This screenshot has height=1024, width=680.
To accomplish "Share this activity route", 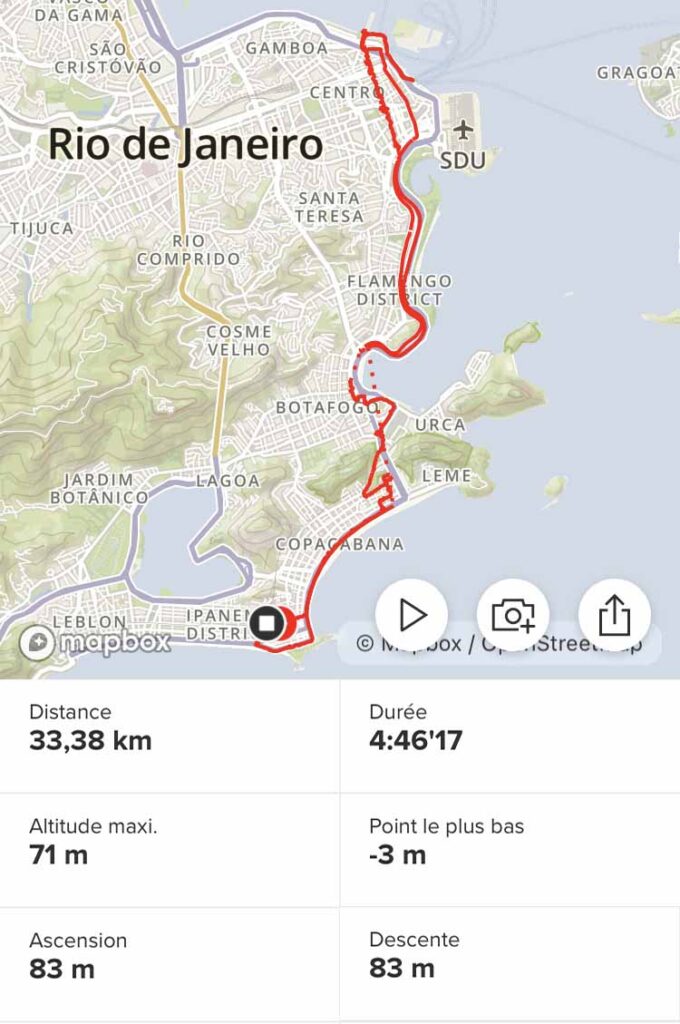I will (x=615, y=616).
